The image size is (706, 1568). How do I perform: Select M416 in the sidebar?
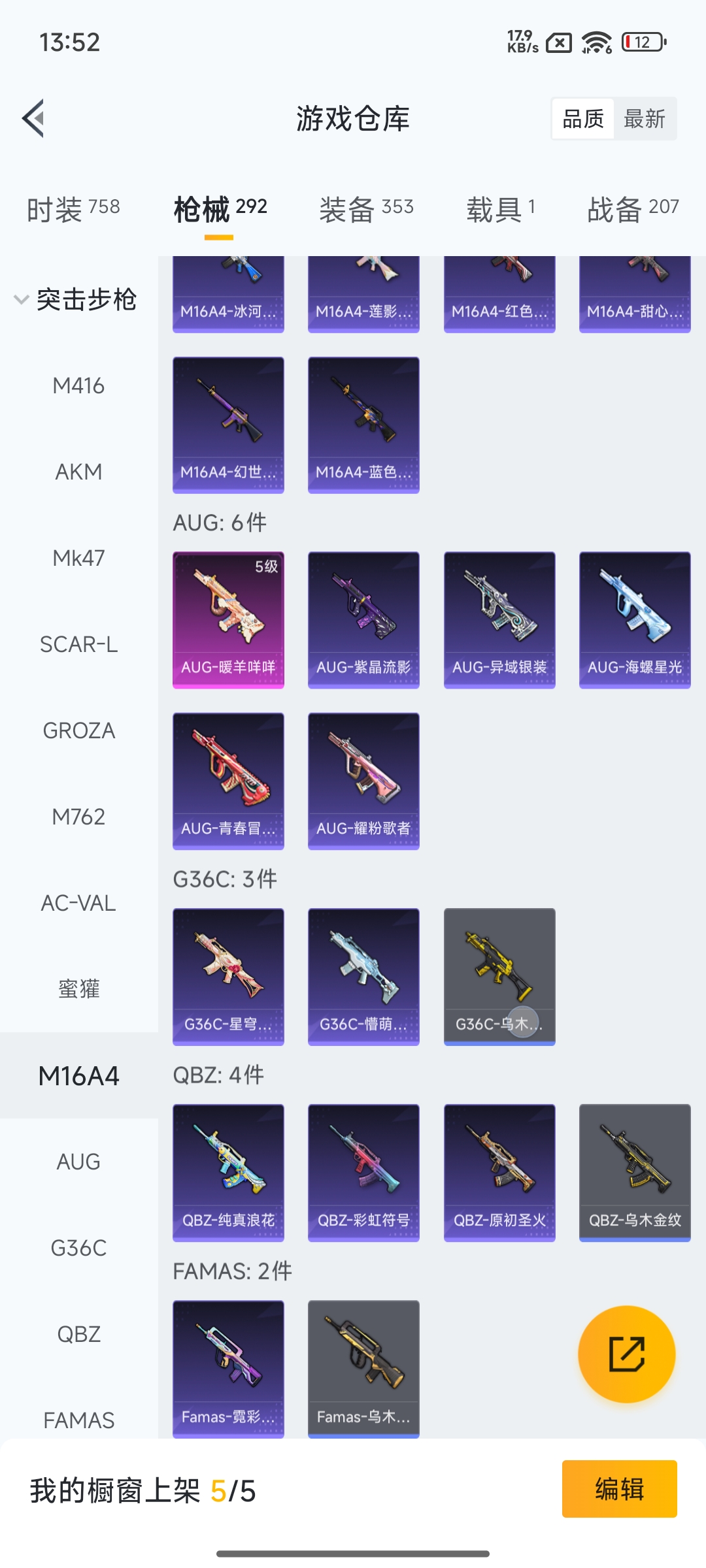pyautogui.click(x=78, y=386)
